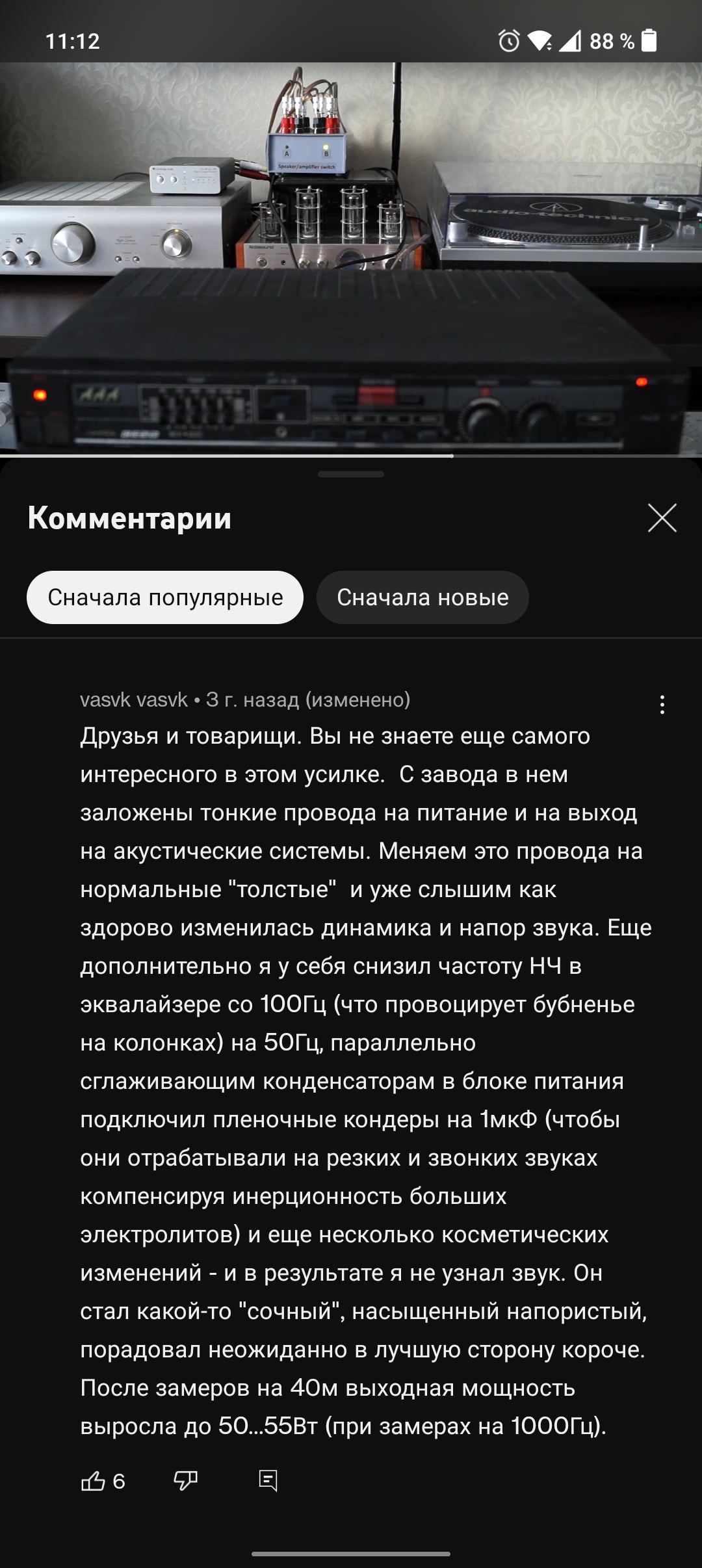This screenshot has height=1568, width=702.
Task: Switch to 'Сначала новые' sorting
Action: pos(422,597)
